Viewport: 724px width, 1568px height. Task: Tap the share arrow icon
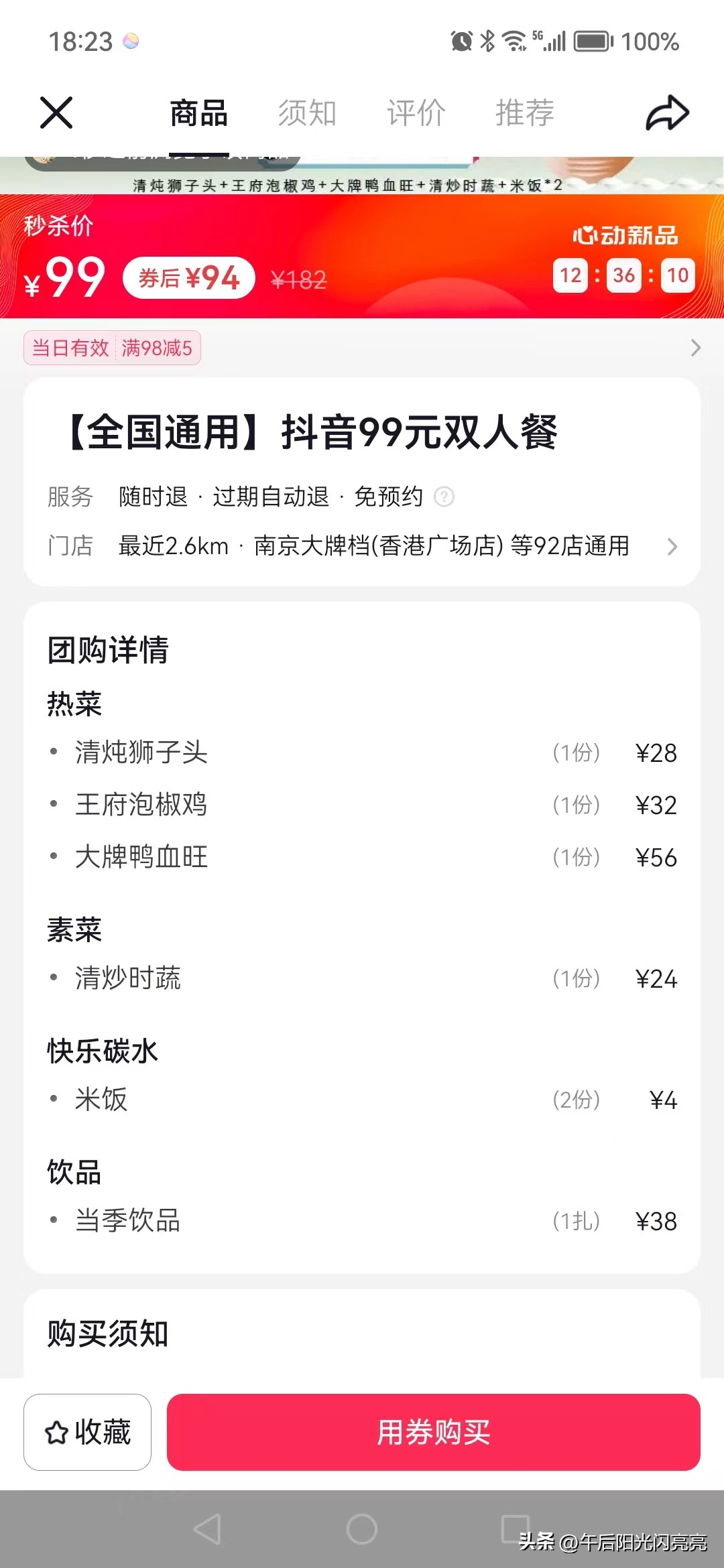[x=666, y=113]
